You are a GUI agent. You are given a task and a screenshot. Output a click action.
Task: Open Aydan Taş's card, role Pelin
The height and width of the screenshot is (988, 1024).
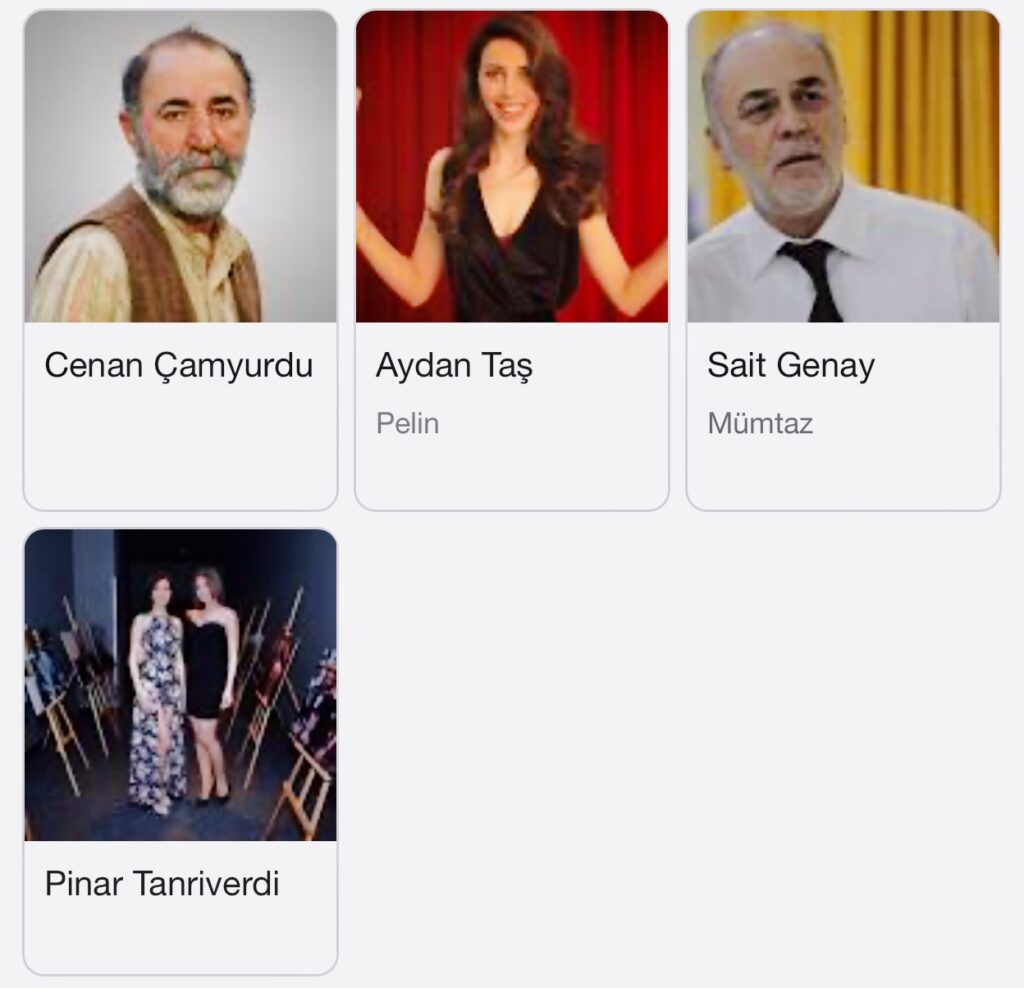coord(511,260)
